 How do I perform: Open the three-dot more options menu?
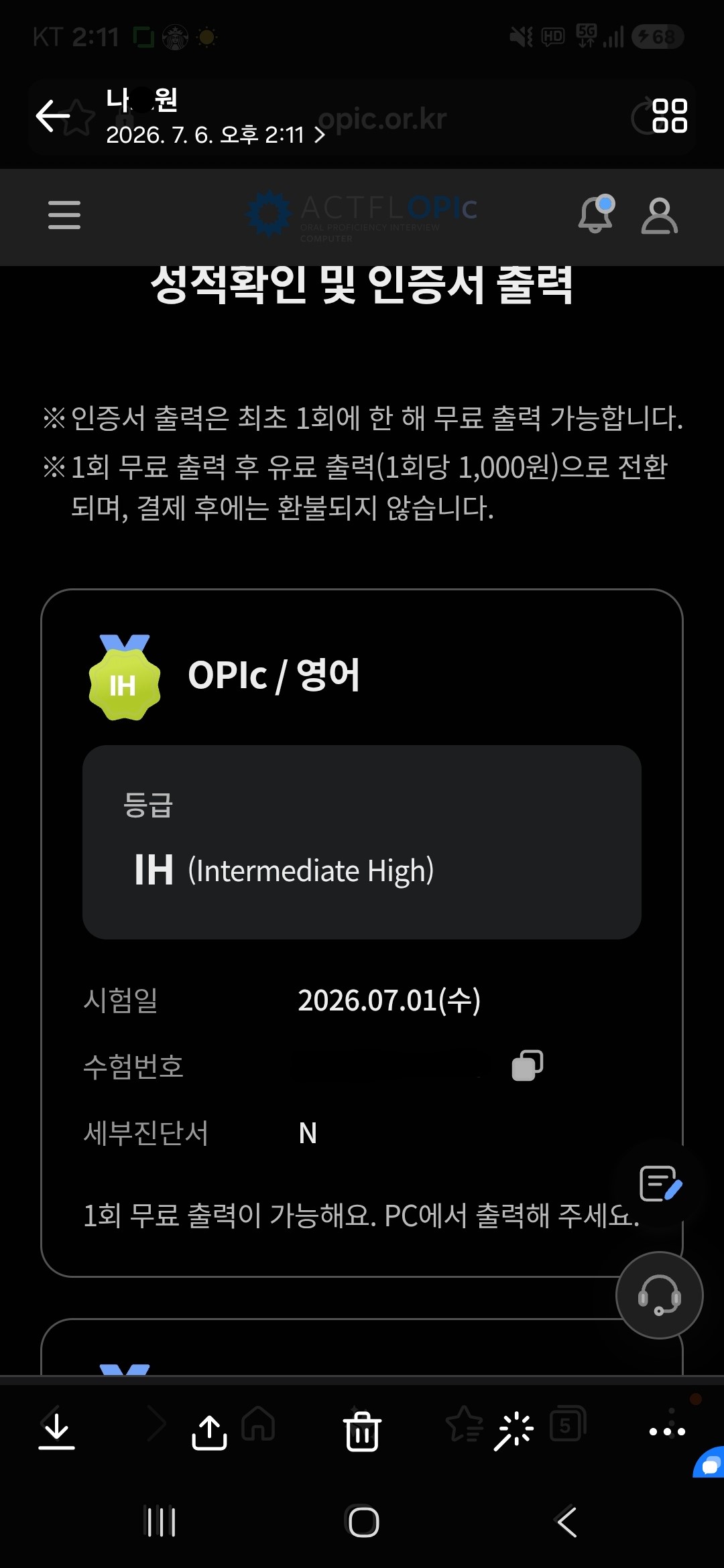tap(667, 1432)
